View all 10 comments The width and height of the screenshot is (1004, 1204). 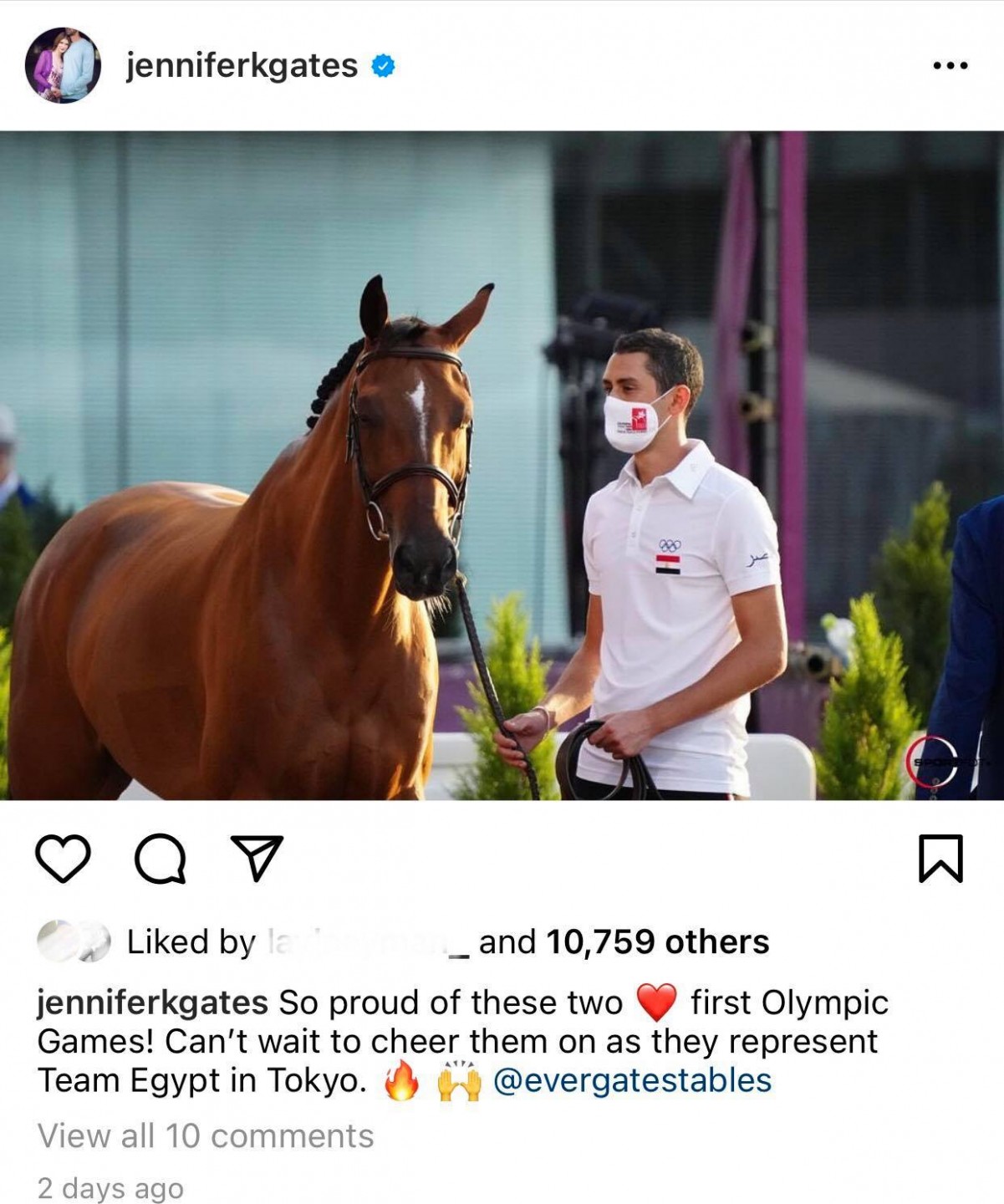point(206,1136)
